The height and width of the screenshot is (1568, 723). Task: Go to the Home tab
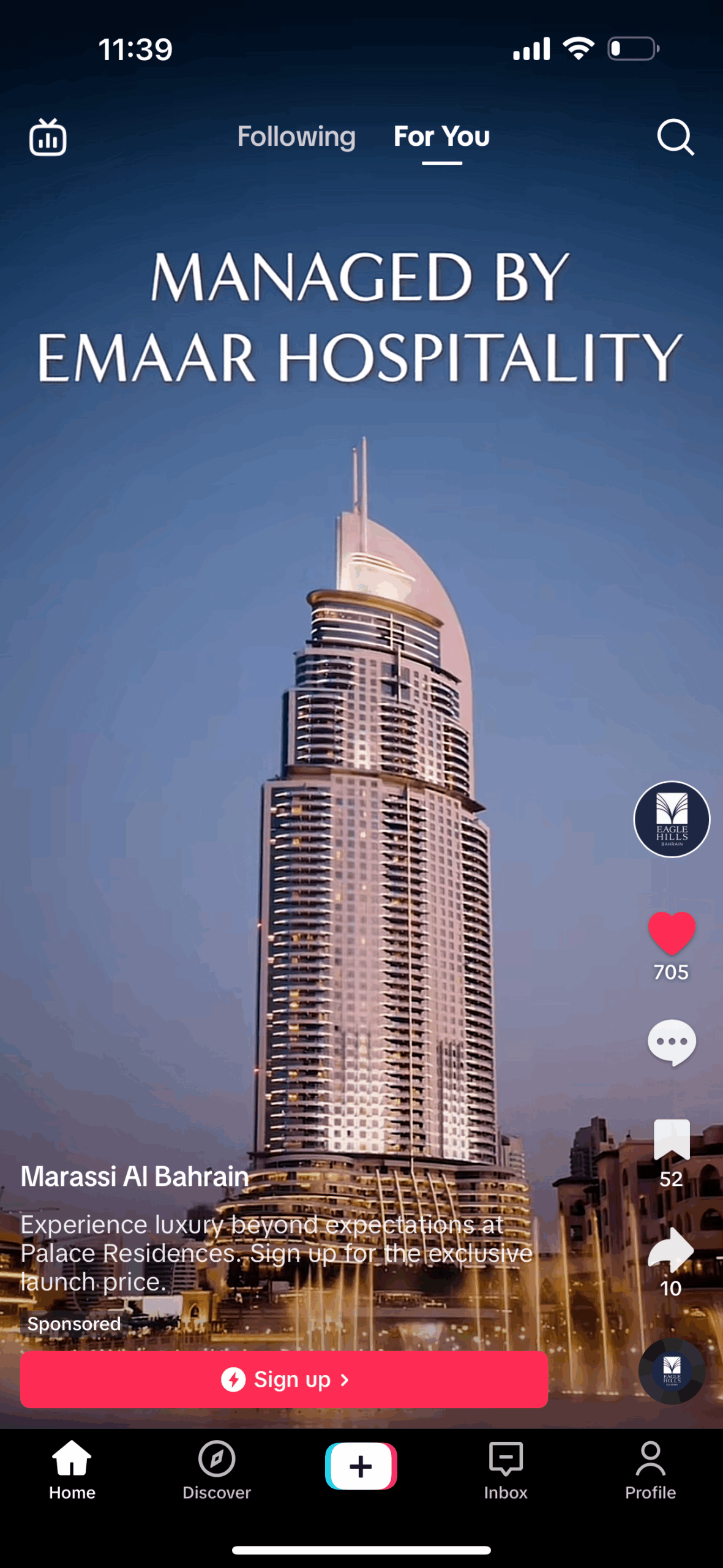pyautogui.click(x=72, y=1470)
